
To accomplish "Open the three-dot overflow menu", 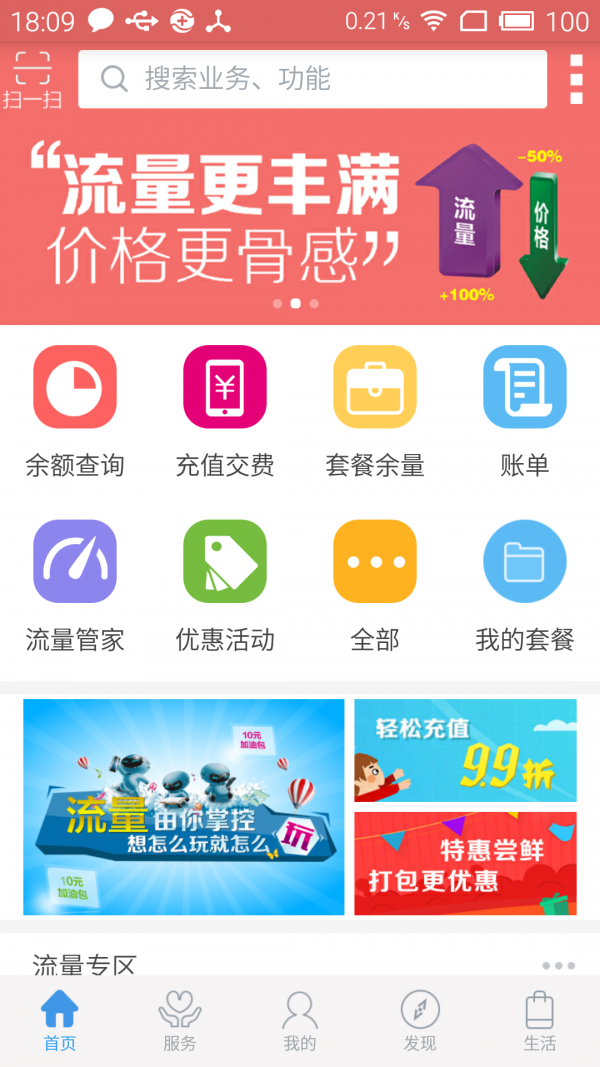I will [x=576, y=79].
